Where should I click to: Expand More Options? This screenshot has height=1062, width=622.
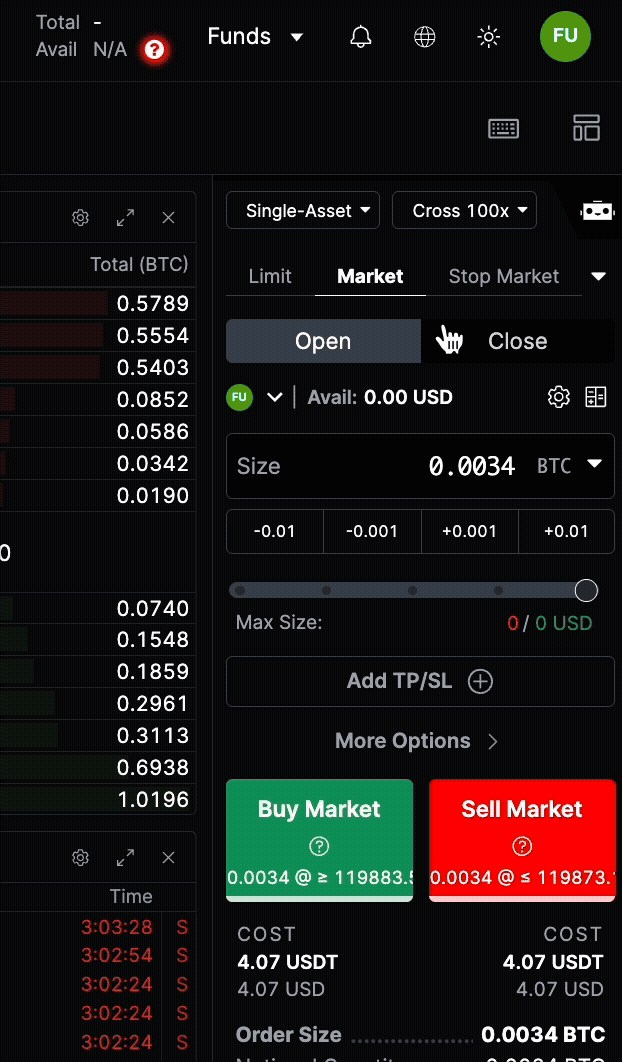pos(416,741)
